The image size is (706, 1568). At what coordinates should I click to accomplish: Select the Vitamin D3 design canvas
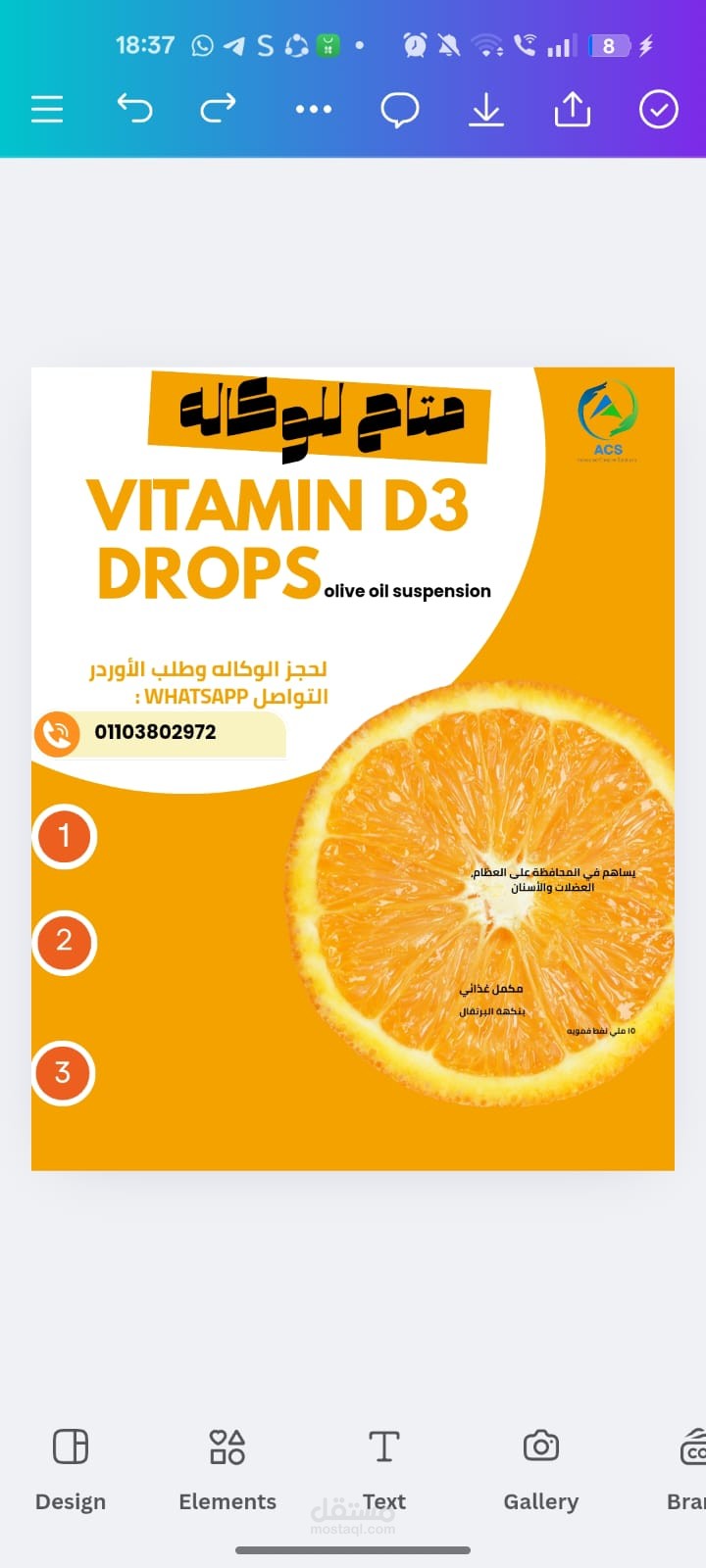point(353,768)
